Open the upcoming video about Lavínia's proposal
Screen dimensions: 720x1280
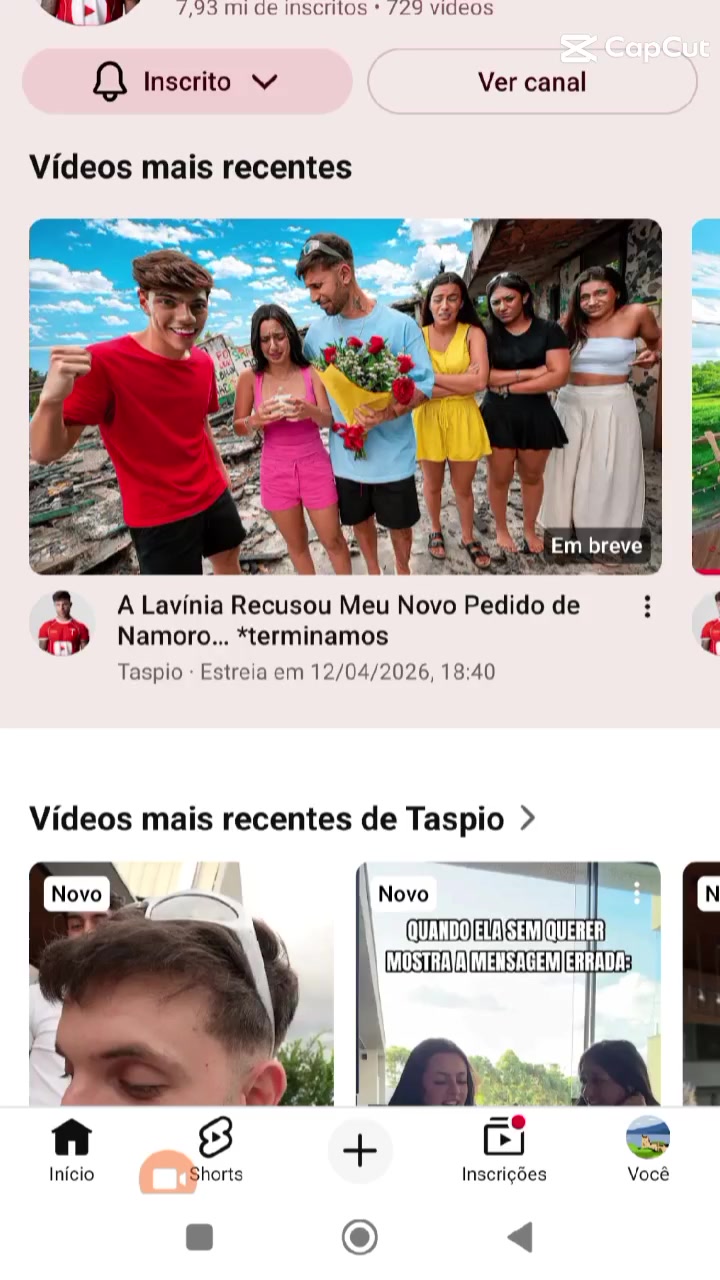pyautogui.click(x=345, y=397)
